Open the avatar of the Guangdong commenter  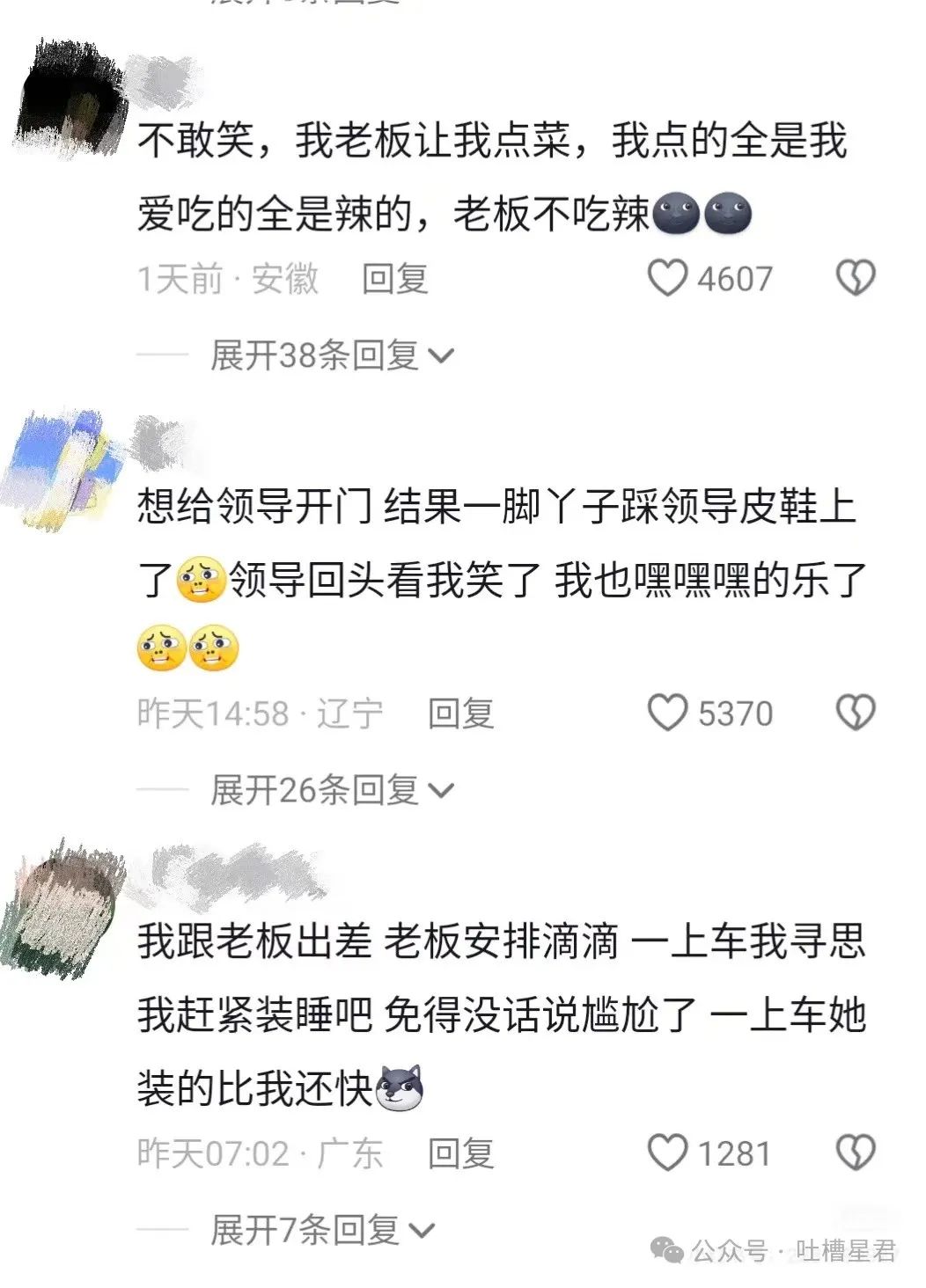pos(62,906)
